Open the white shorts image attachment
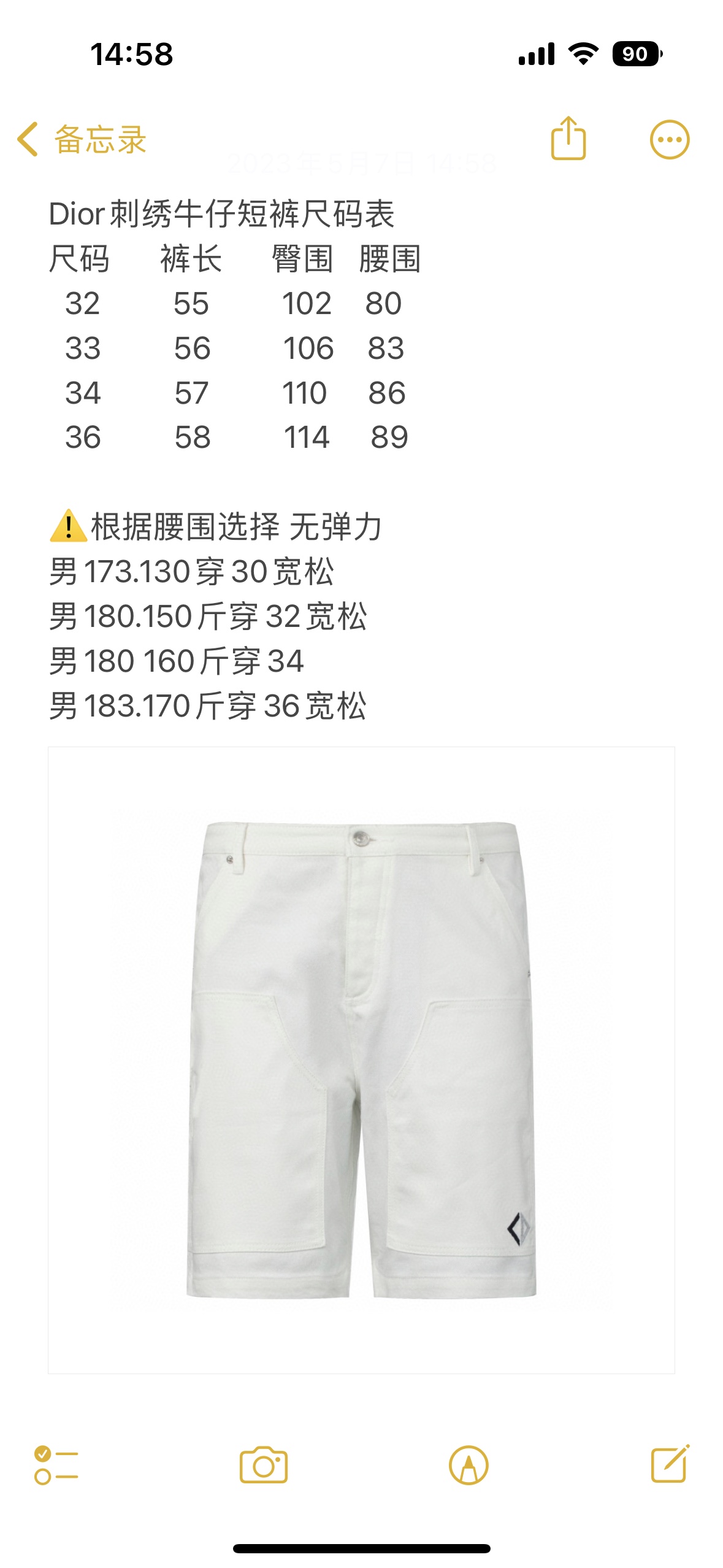 click(x=361, y=1059)
